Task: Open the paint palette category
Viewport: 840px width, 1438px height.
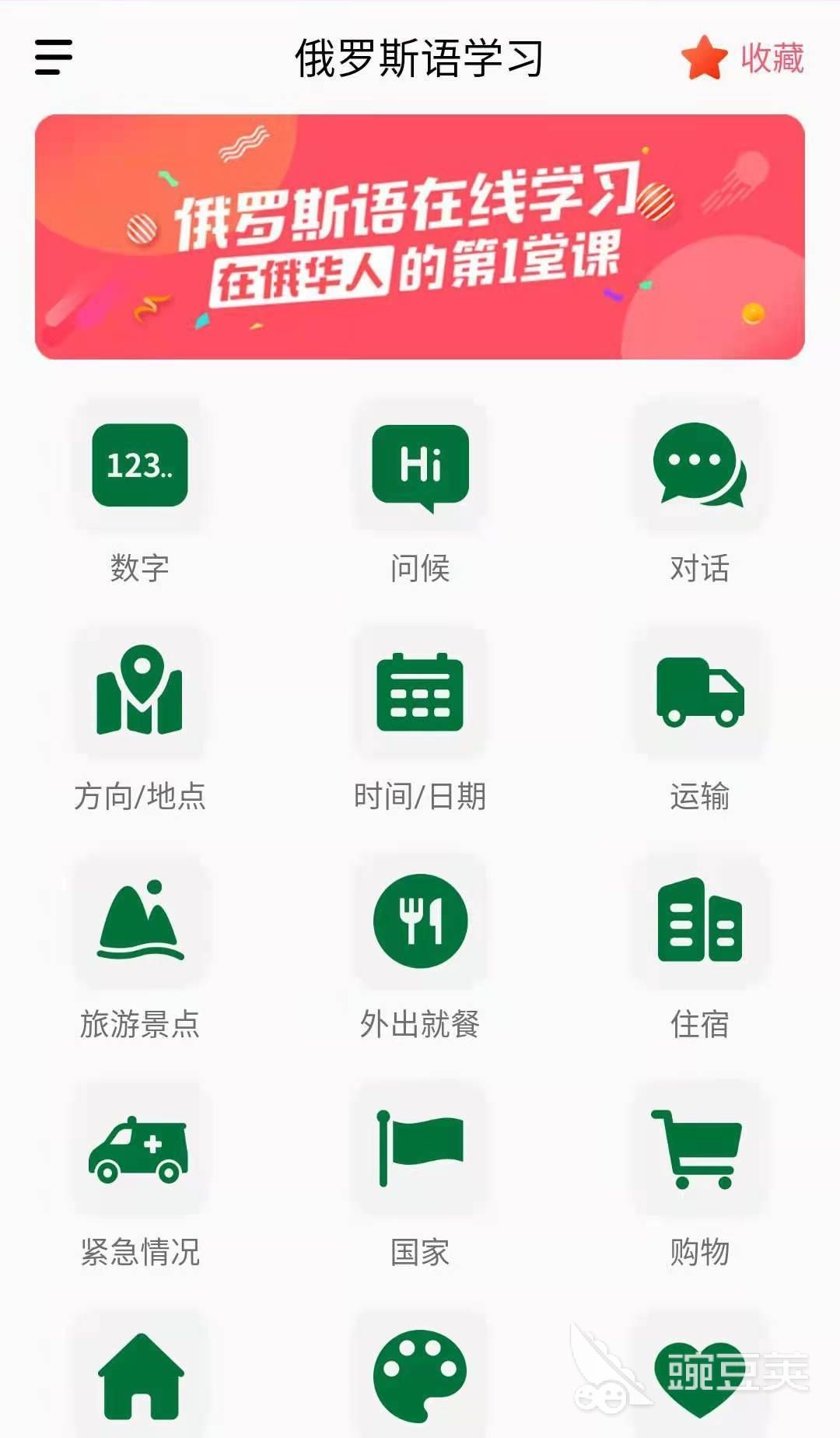Action: [420, 1376]
